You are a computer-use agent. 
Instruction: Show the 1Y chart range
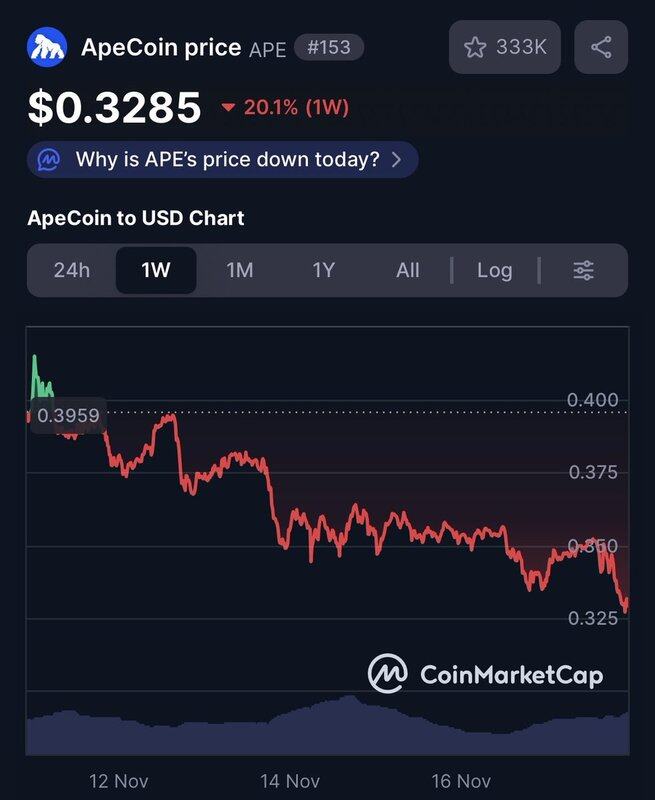(x=324, y=270)
